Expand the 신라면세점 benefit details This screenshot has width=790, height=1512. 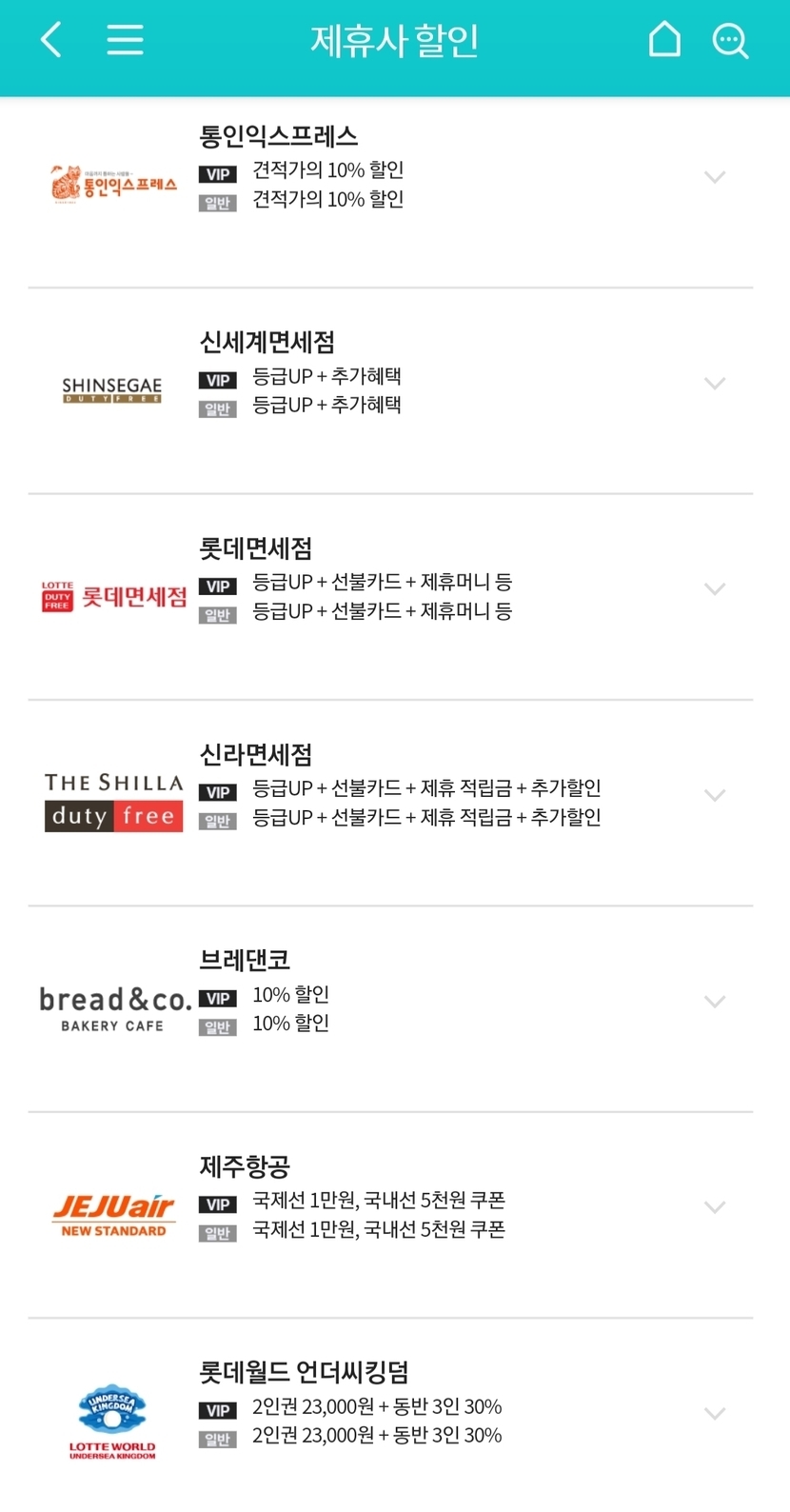pyautogui.click(x=715, y=795)
